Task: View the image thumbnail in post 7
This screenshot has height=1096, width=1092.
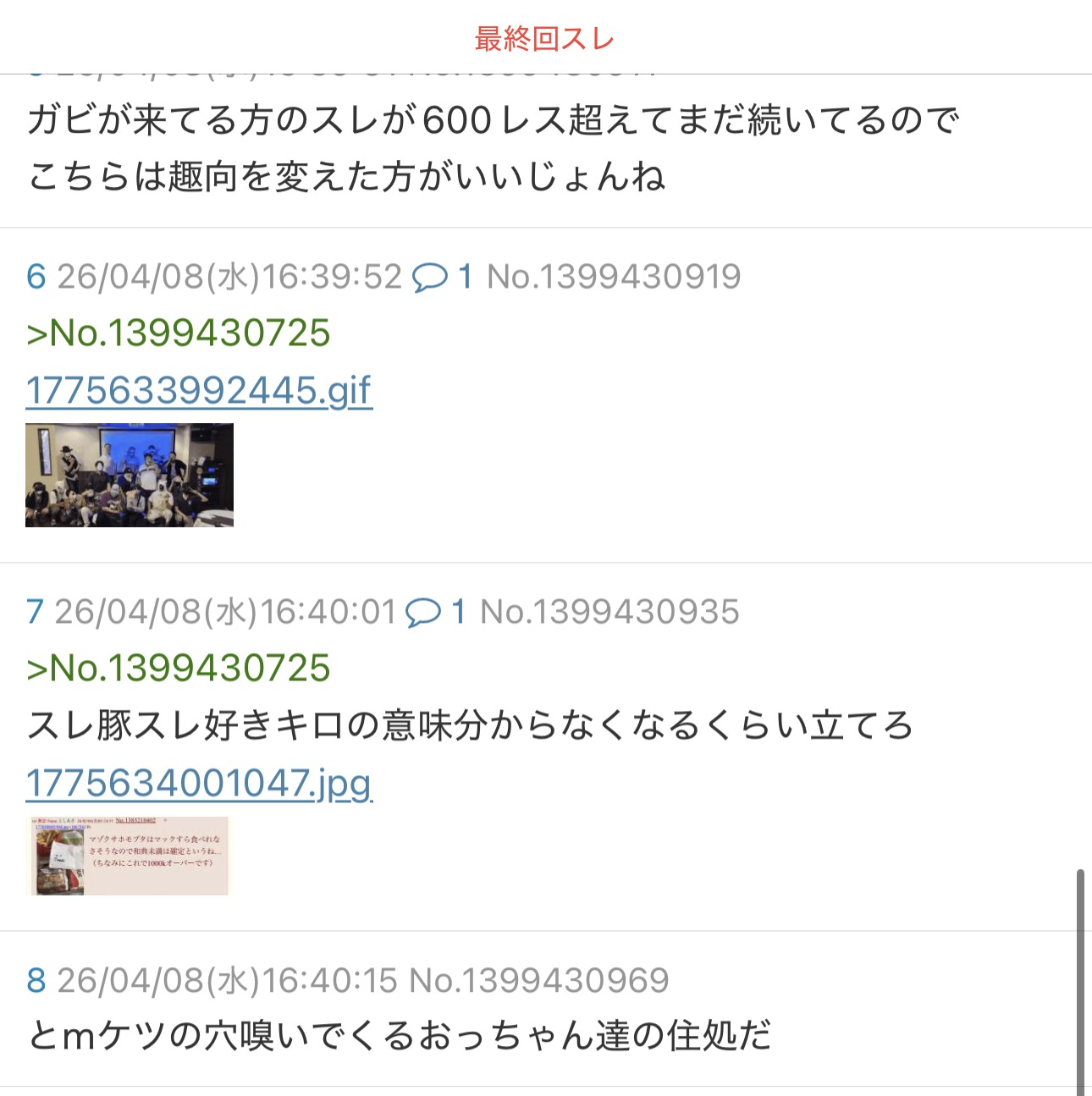Action: [x=129, y=856]
